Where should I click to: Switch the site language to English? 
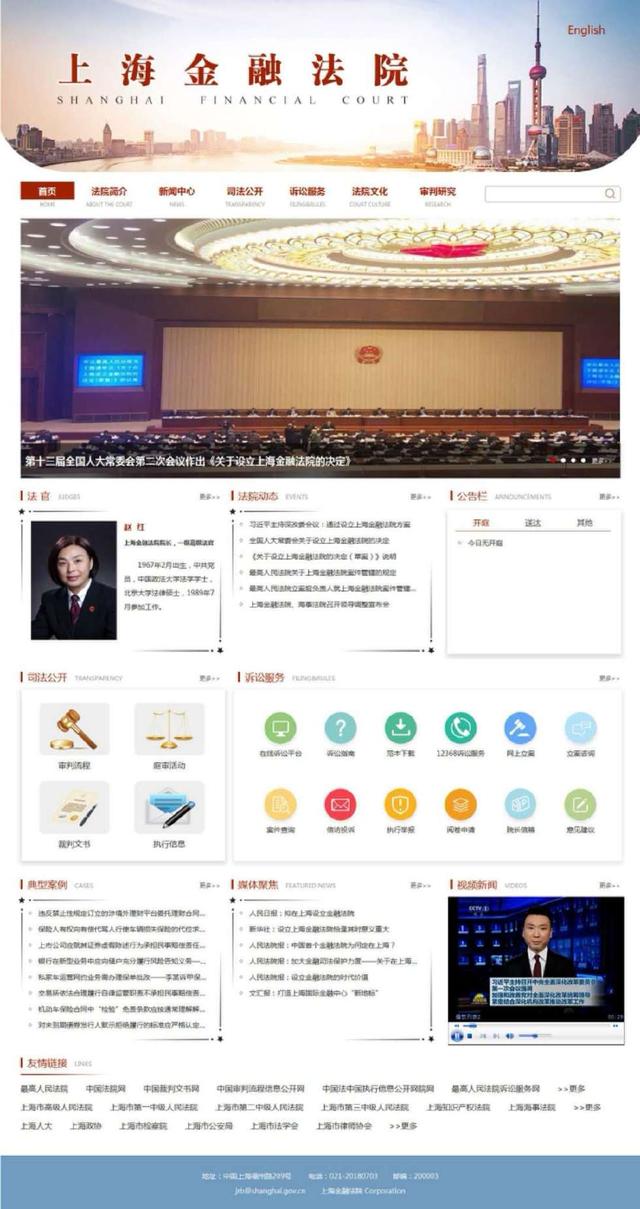pyautogui.click(x=586, y=30)
